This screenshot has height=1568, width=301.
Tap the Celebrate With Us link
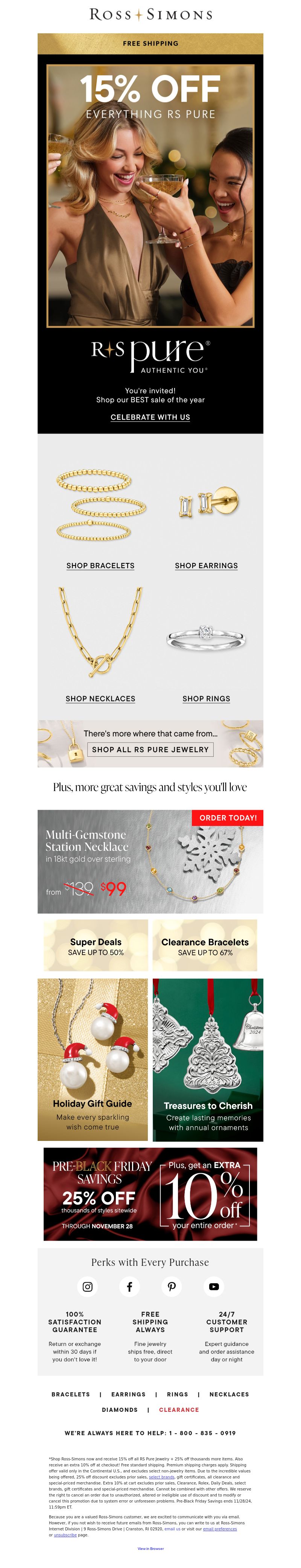pos(150,417)
